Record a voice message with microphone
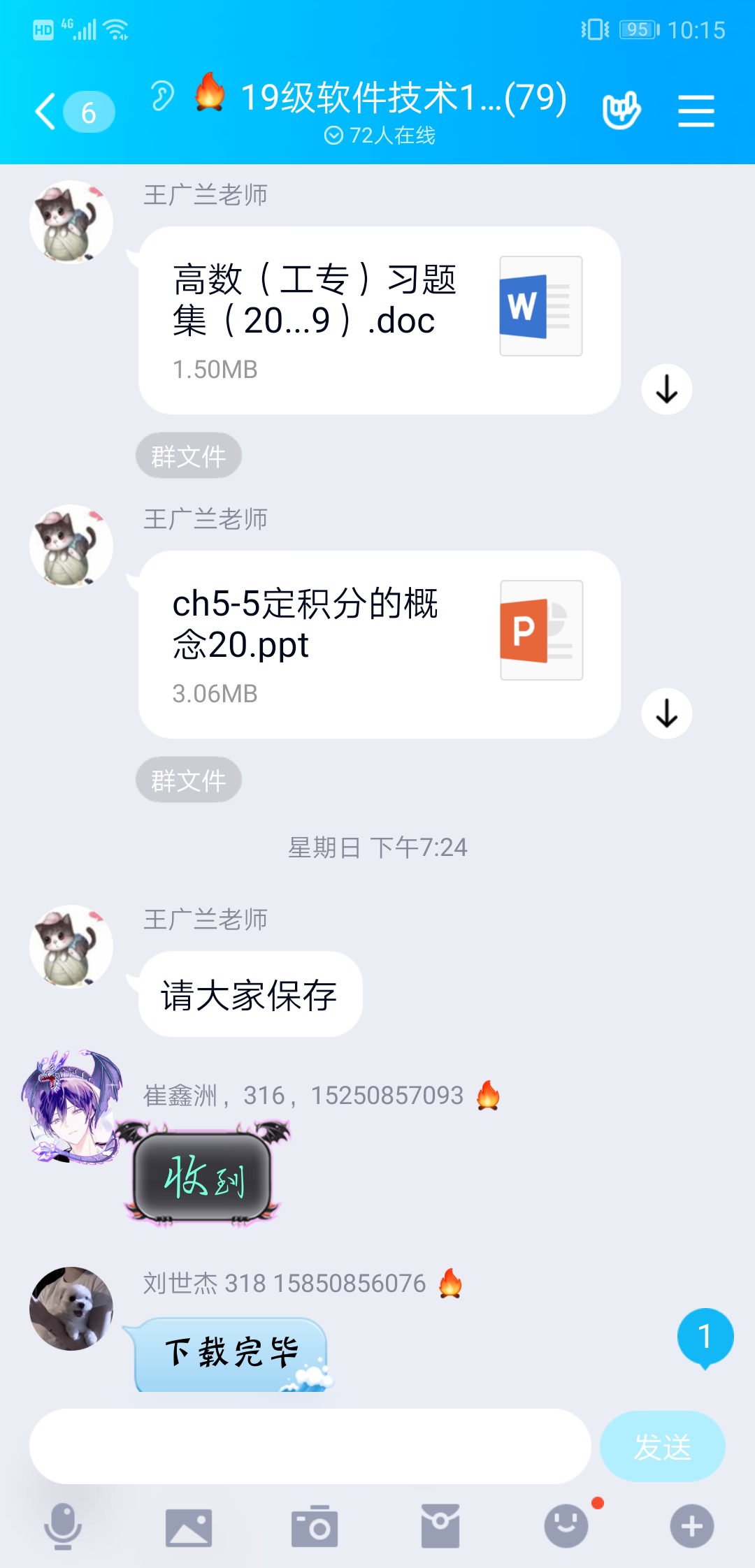This screenshot has height=1568, width=755. [x=63, y=1526]
